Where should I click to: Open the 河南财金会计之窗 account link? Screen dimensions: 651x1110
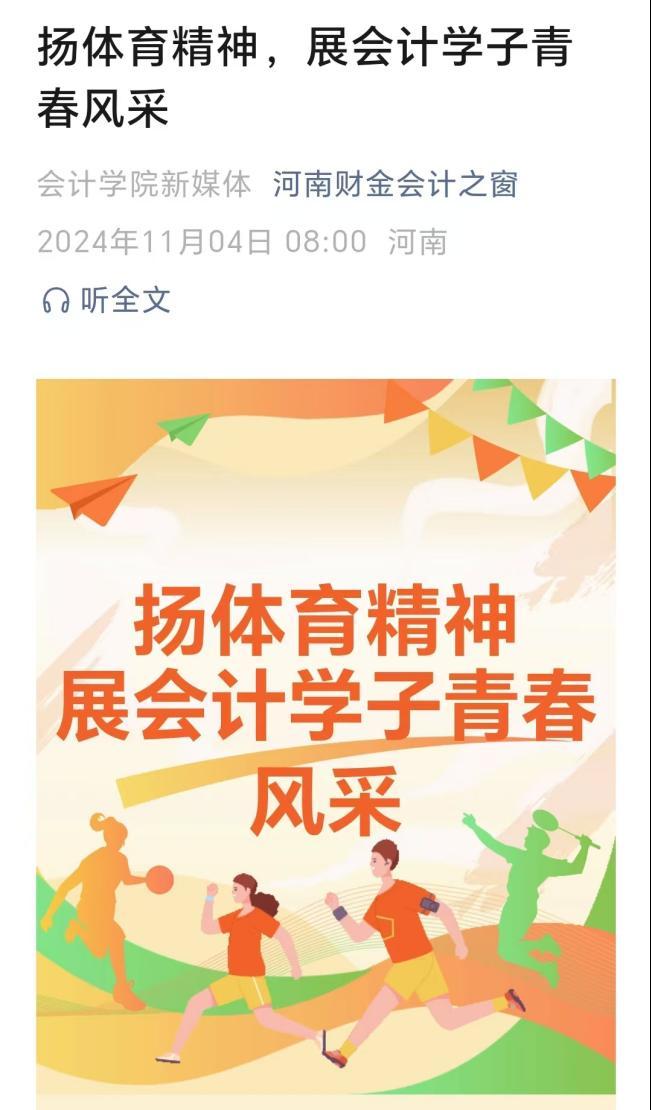click(395, 185)
